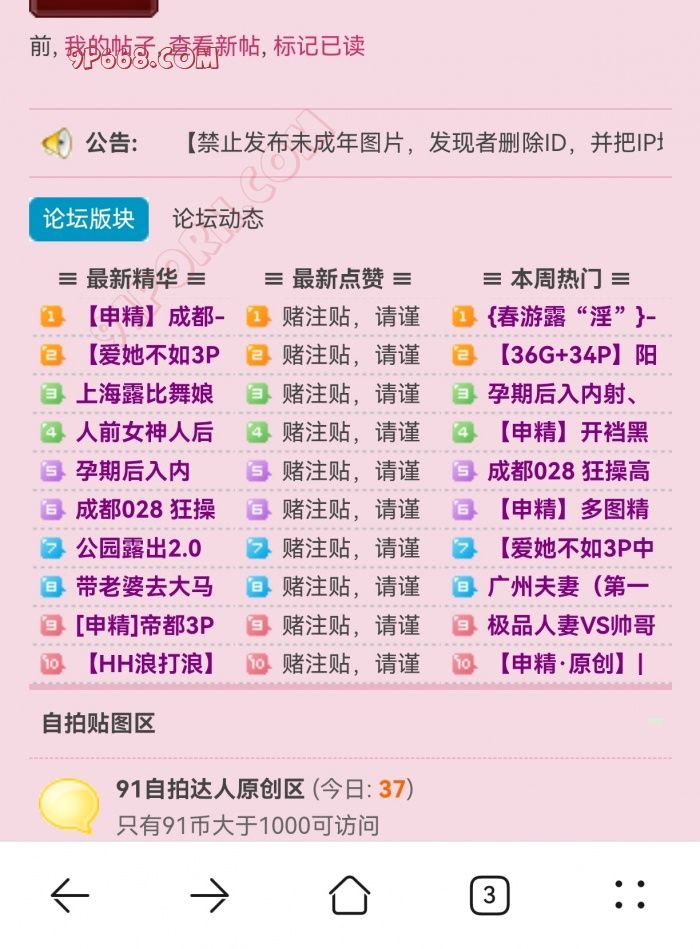Go forward in the browser
Image resolution: width=700 pixels, height=949 pixels.
210,895
